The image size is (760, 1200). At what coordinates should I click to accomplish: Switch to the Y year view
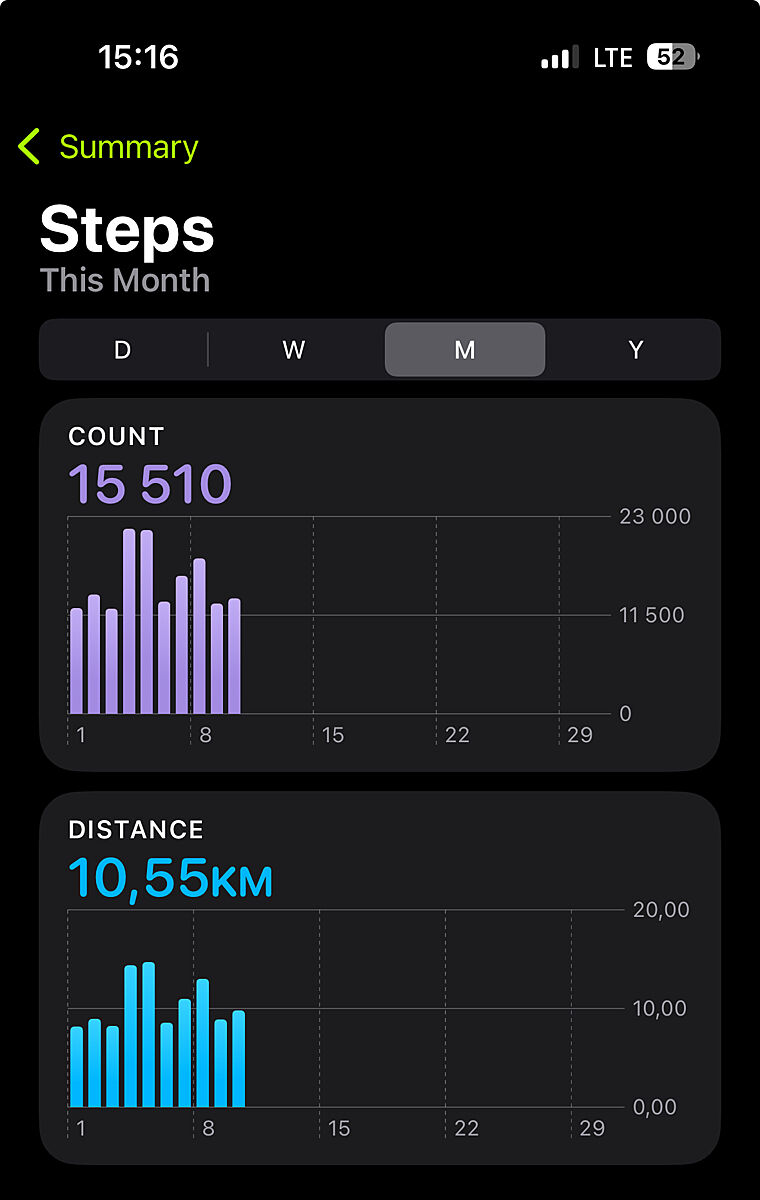[635, 350]
